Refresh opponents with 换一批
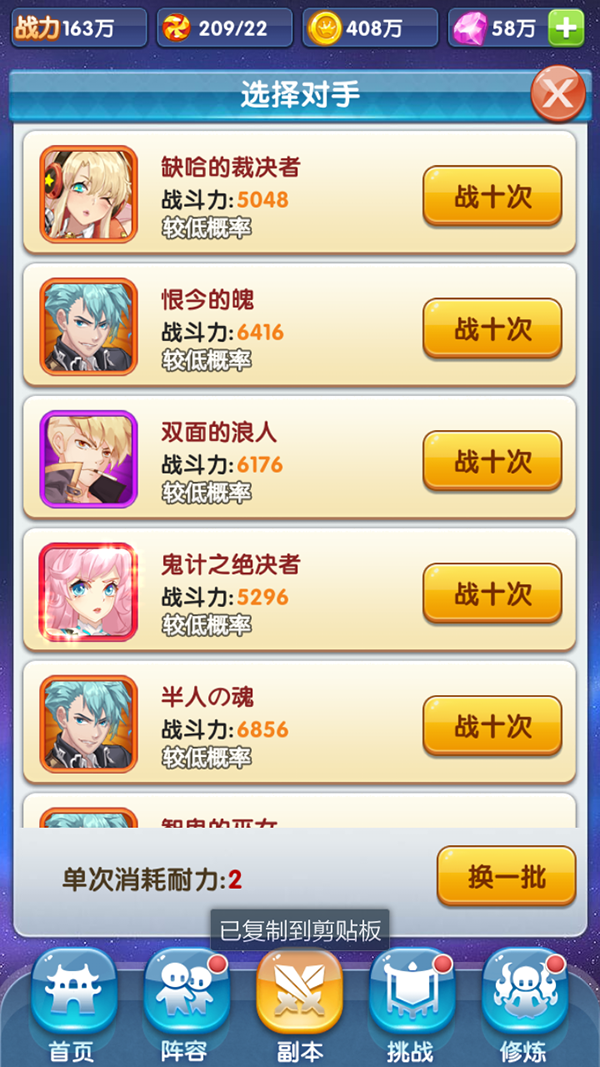600x1067 pixels. pos(506,877)
